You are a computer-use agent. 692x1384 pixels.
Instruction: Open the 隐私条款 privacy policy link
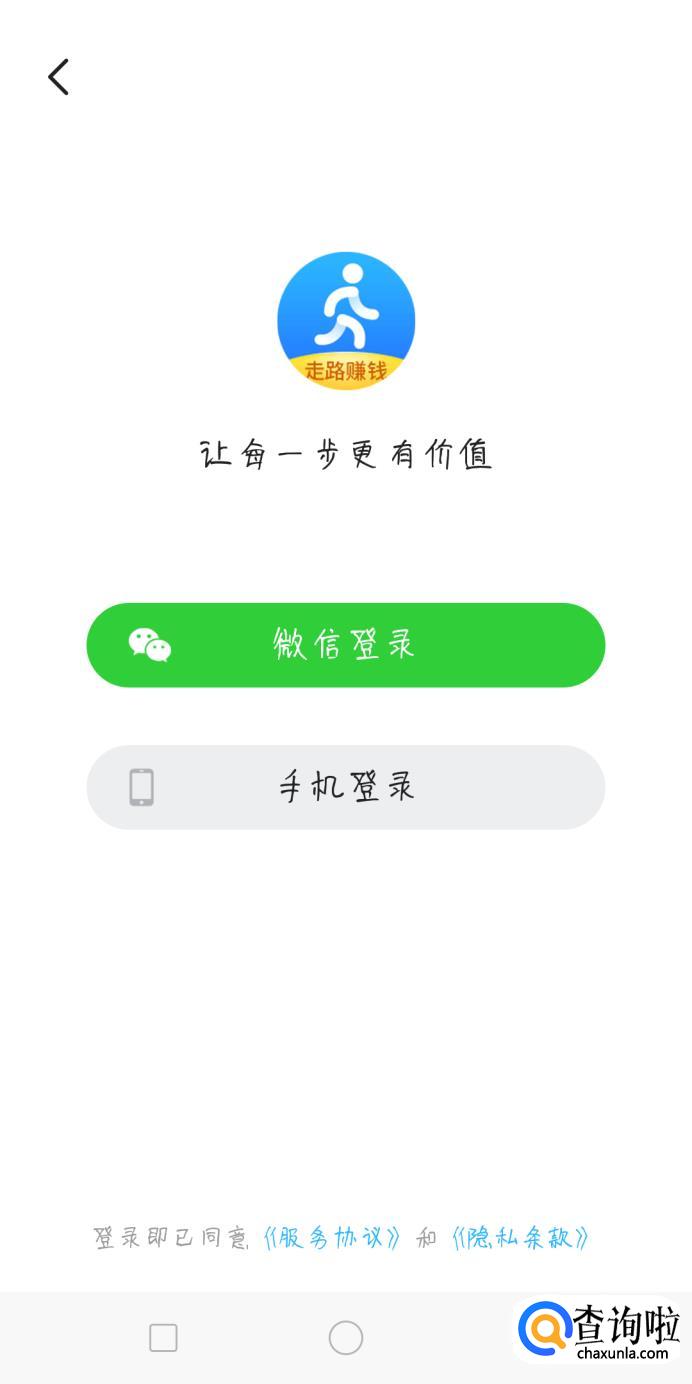pyautogui.click(x=520, y=1238)
